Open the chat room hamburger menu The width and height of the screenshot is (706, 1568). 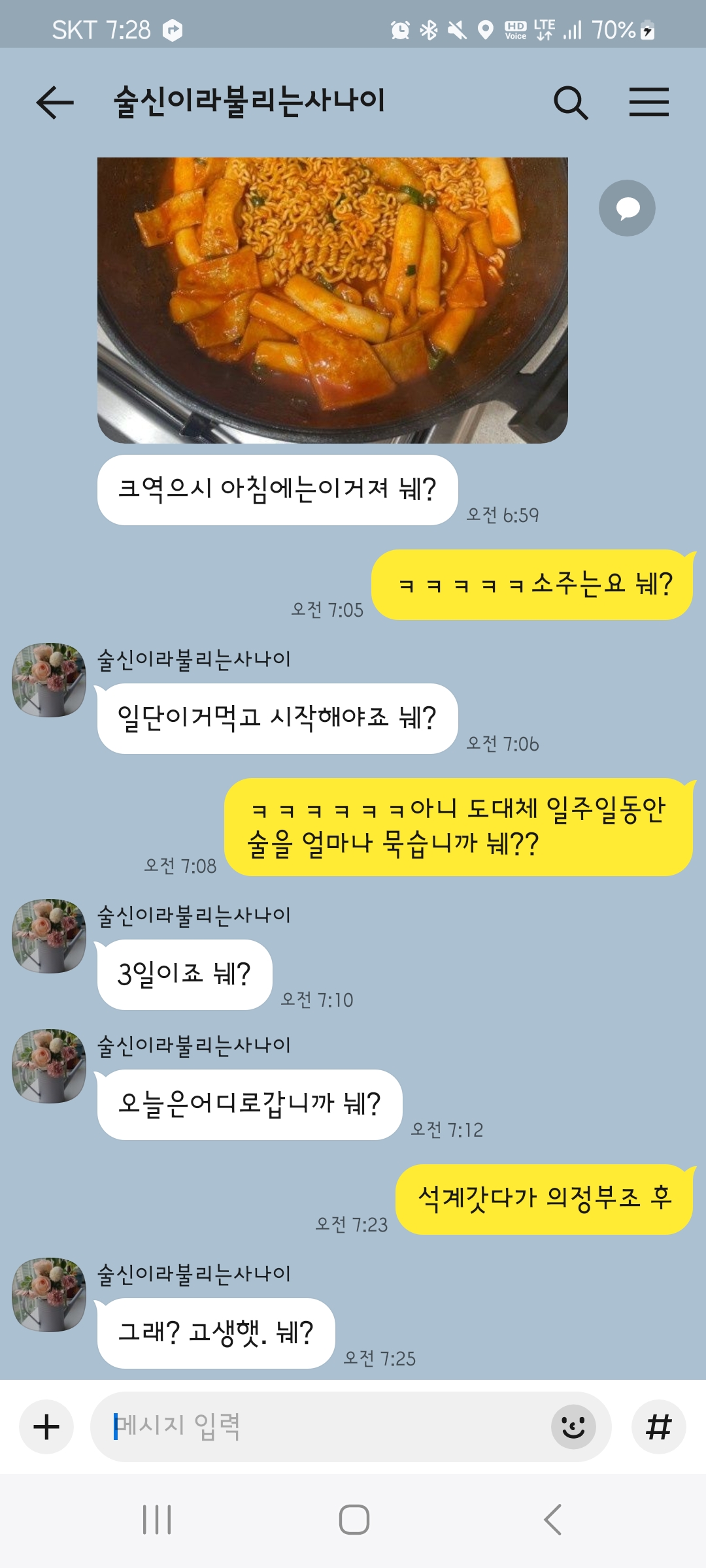click(648, 103)
